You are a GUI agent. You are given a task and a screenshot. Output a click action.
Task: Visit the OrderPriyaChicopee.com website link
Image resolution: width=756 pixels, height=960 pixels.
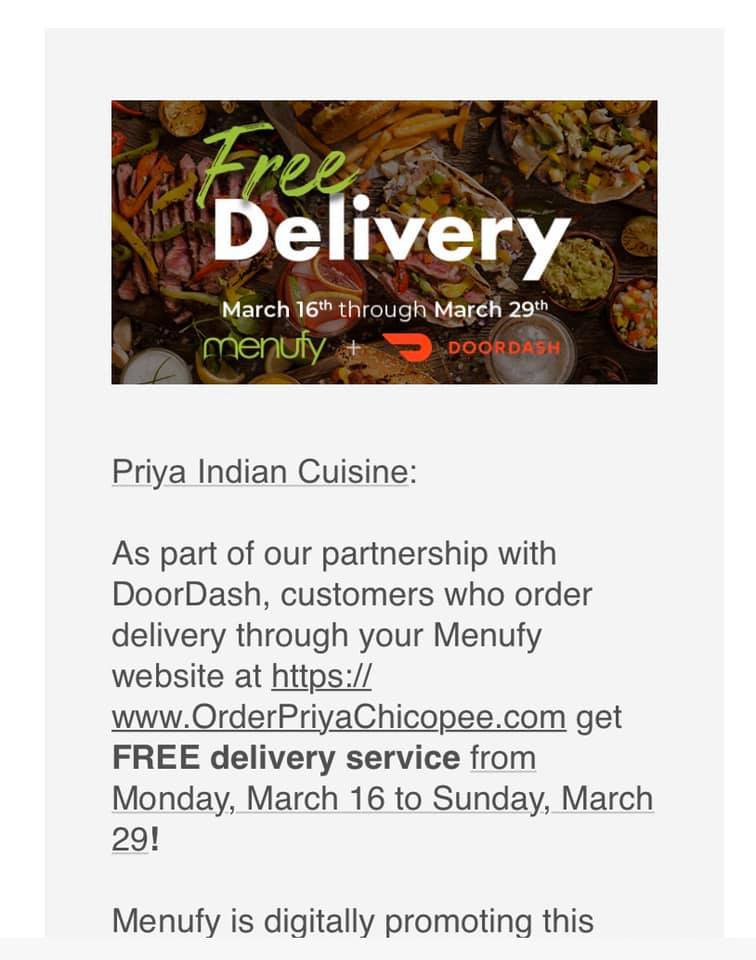click(339, 717)
